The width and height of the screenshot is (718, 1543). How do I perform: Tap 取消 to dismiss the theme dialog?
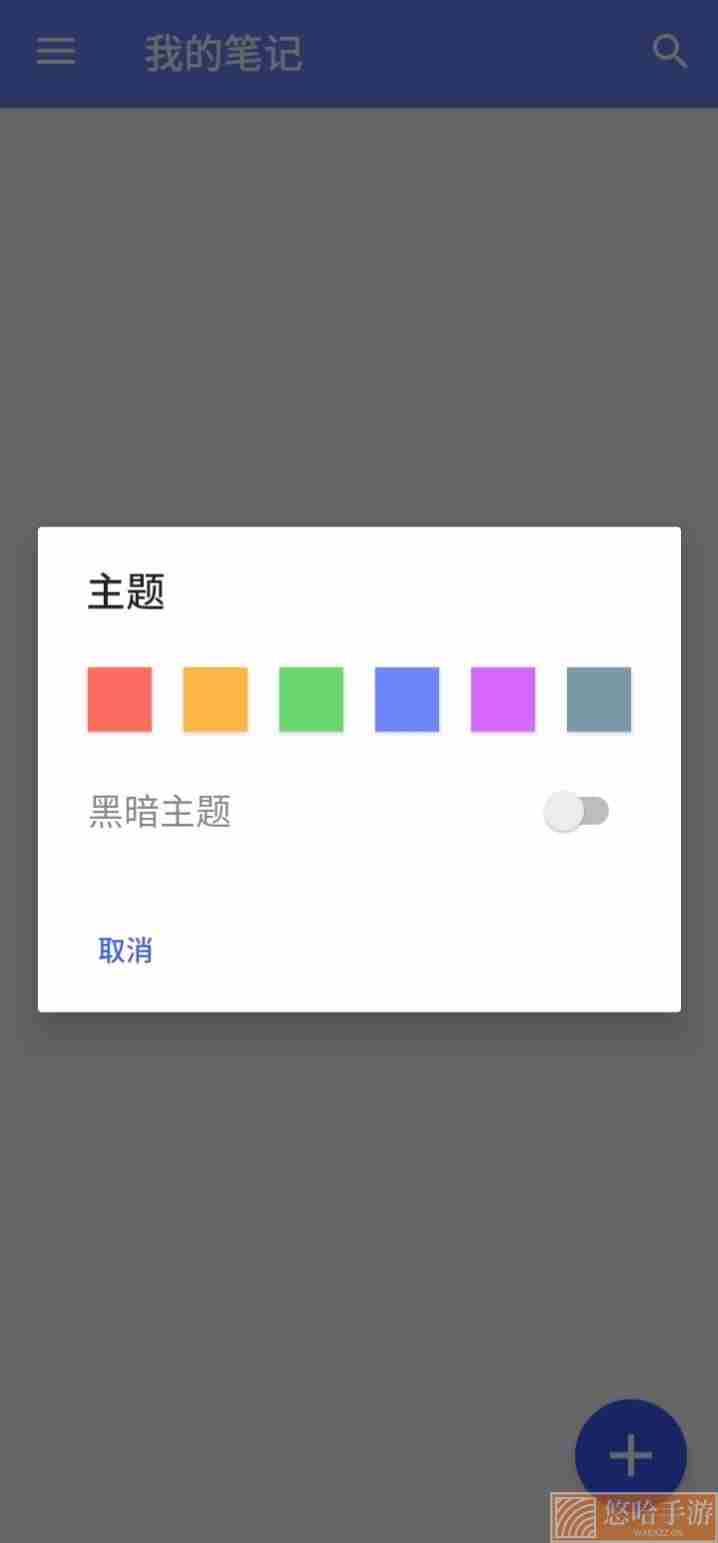(x=125, y=950)
